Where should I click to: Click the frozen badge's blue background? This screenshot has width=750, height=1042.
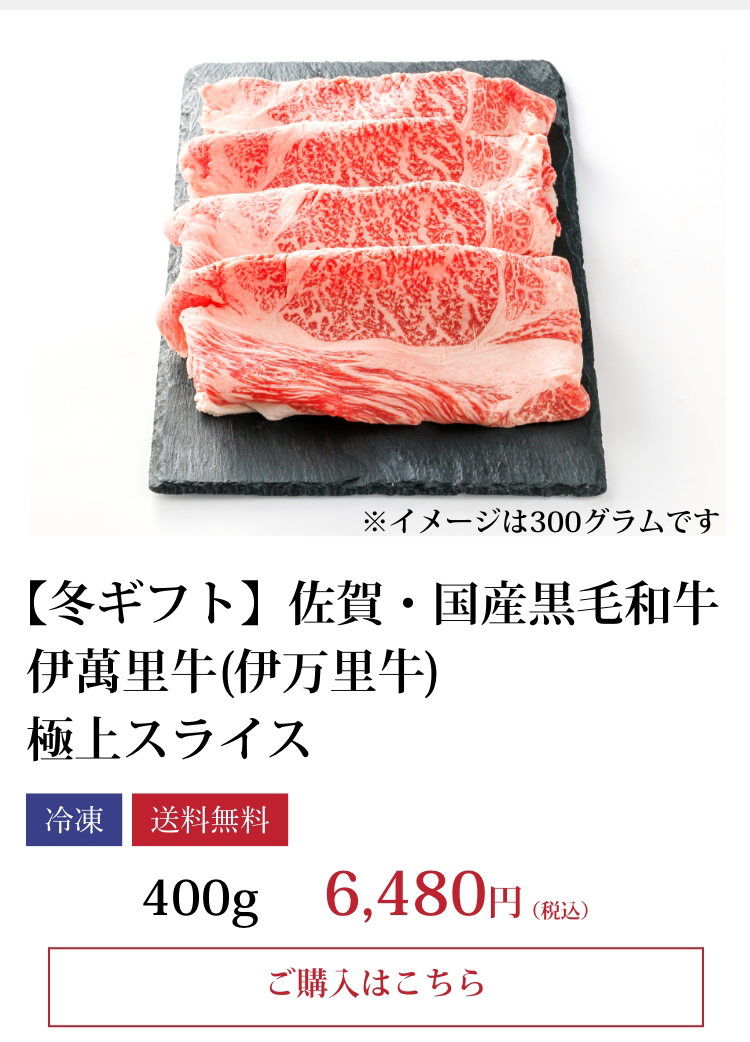pyautogui.click(x=45, y=820)
